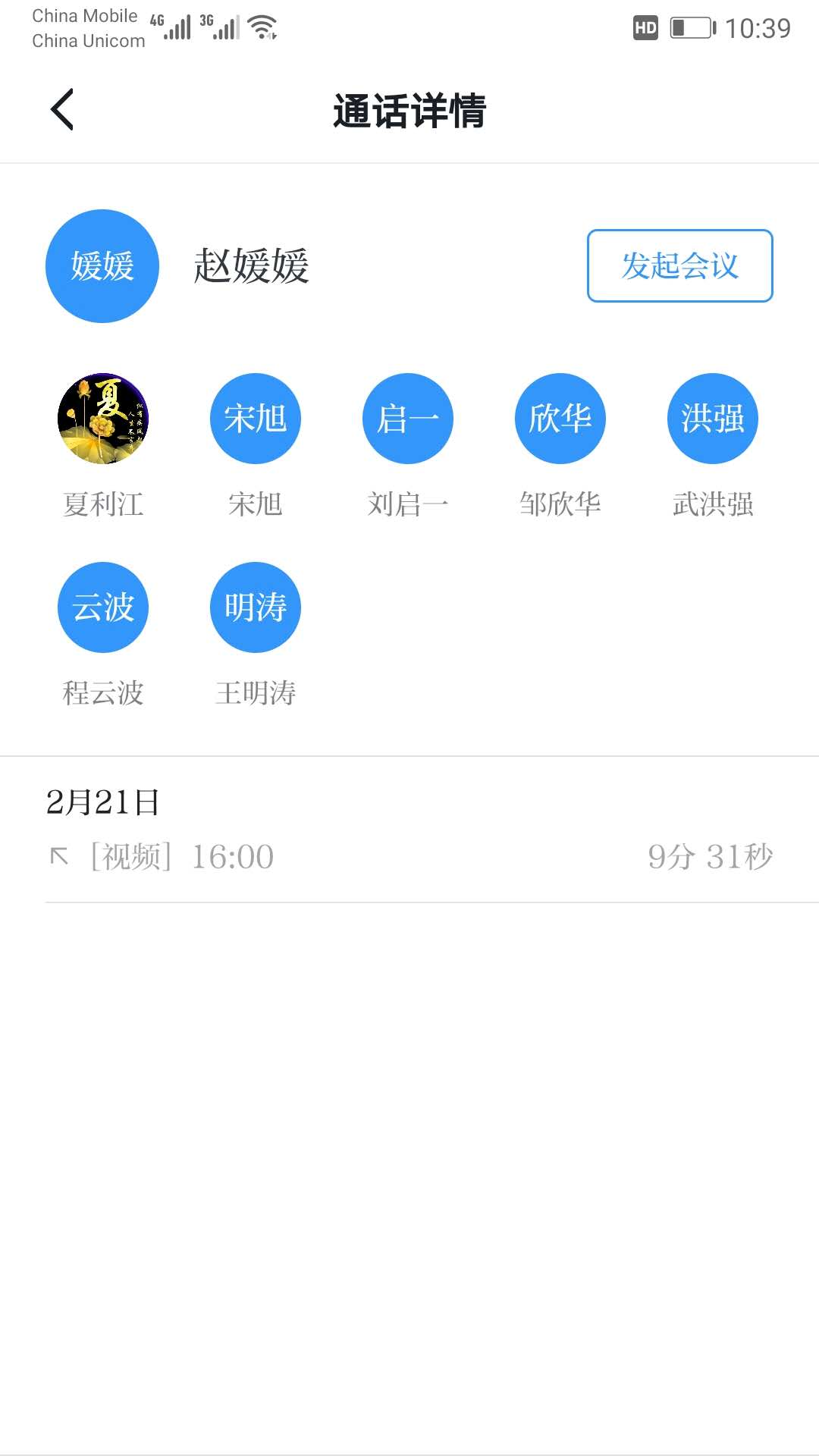Select participant 宋旭

pyautogui.click(x=256, y=419)
